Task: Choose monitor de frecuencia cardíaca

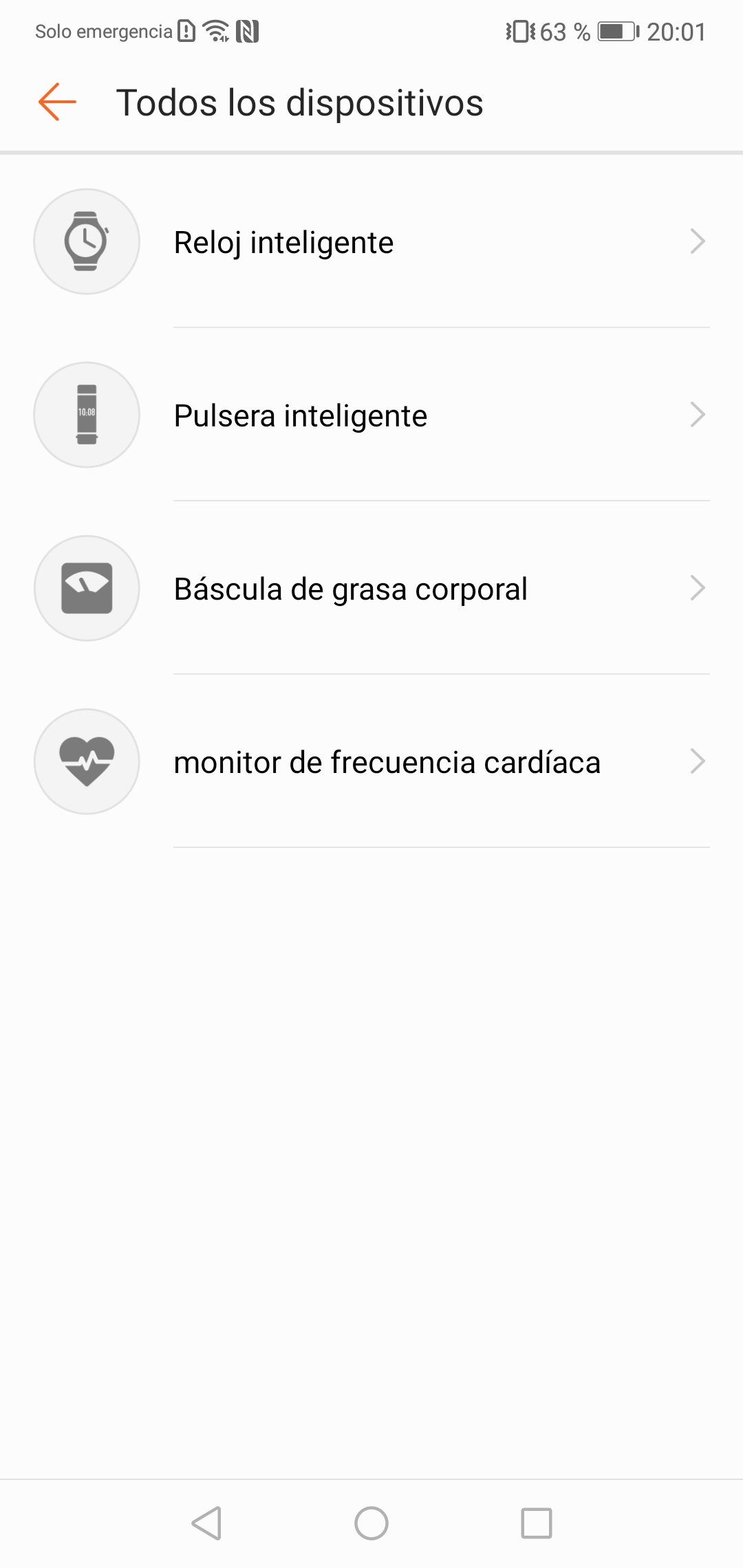Action: click(371, 762)
